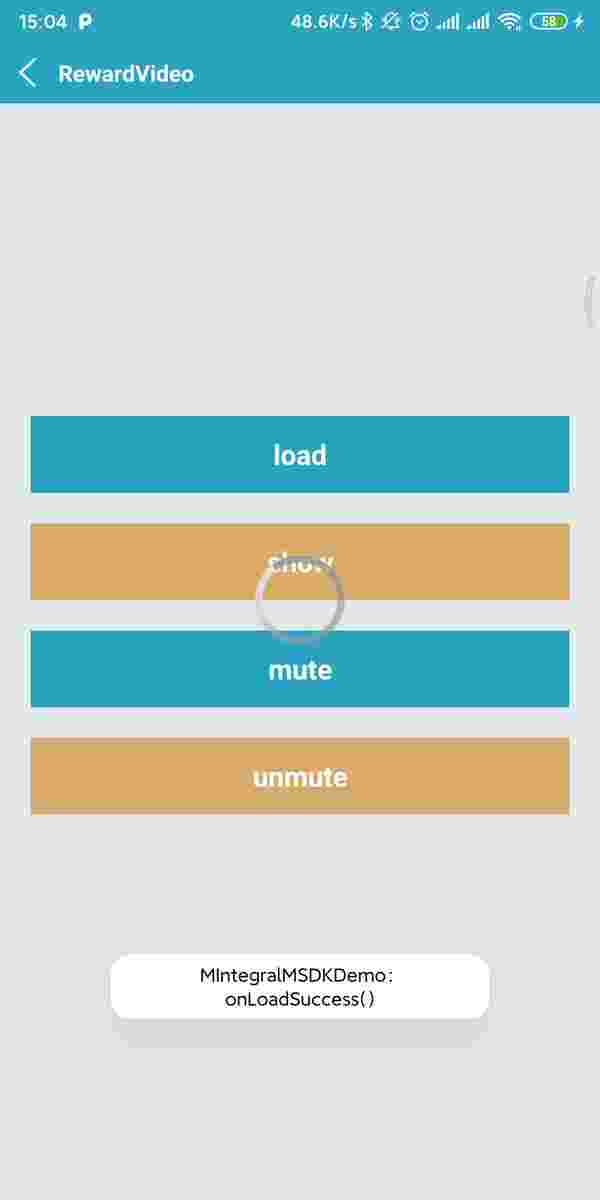Select the mute button
Screen dimensions: 600x1200
(300, 669)
